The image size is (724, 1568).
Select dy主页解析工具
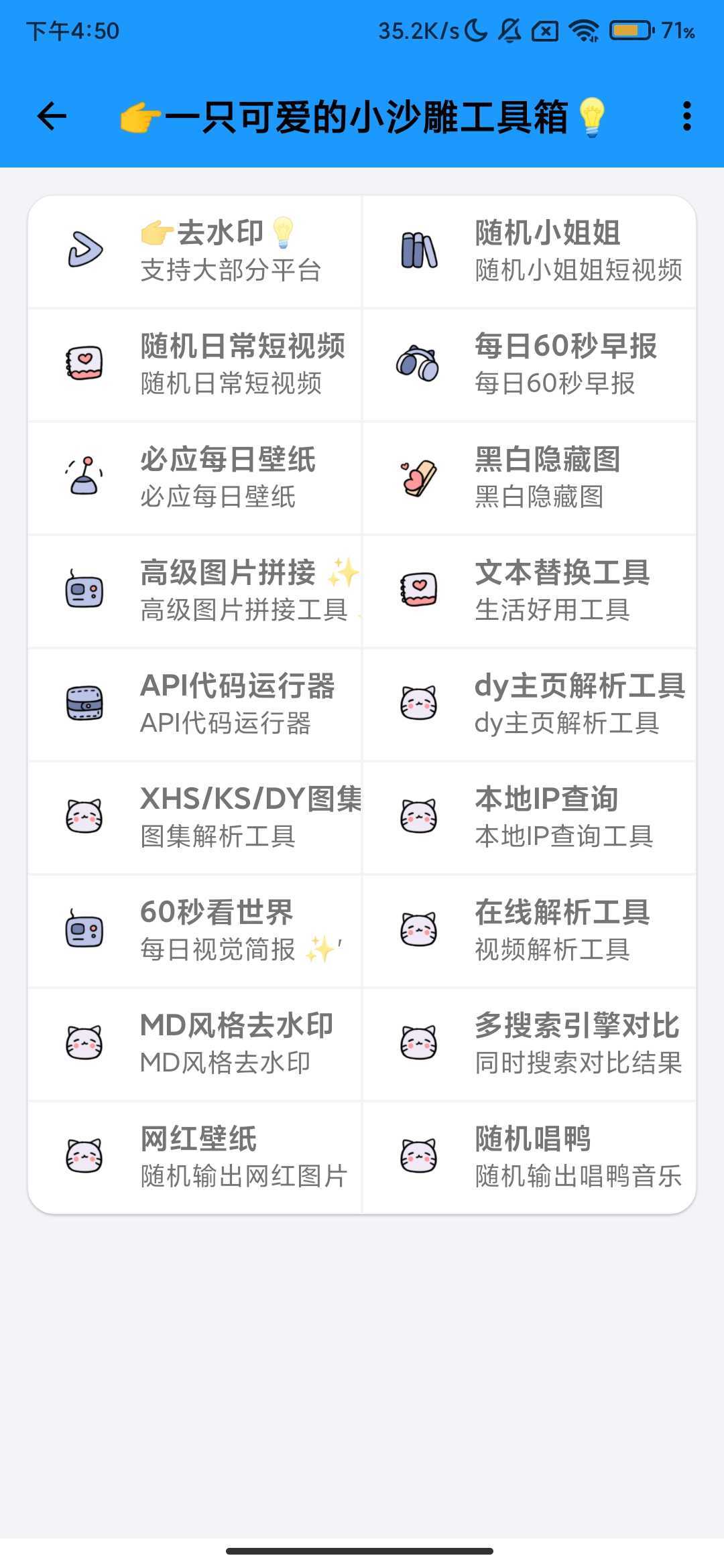point(530,704)
